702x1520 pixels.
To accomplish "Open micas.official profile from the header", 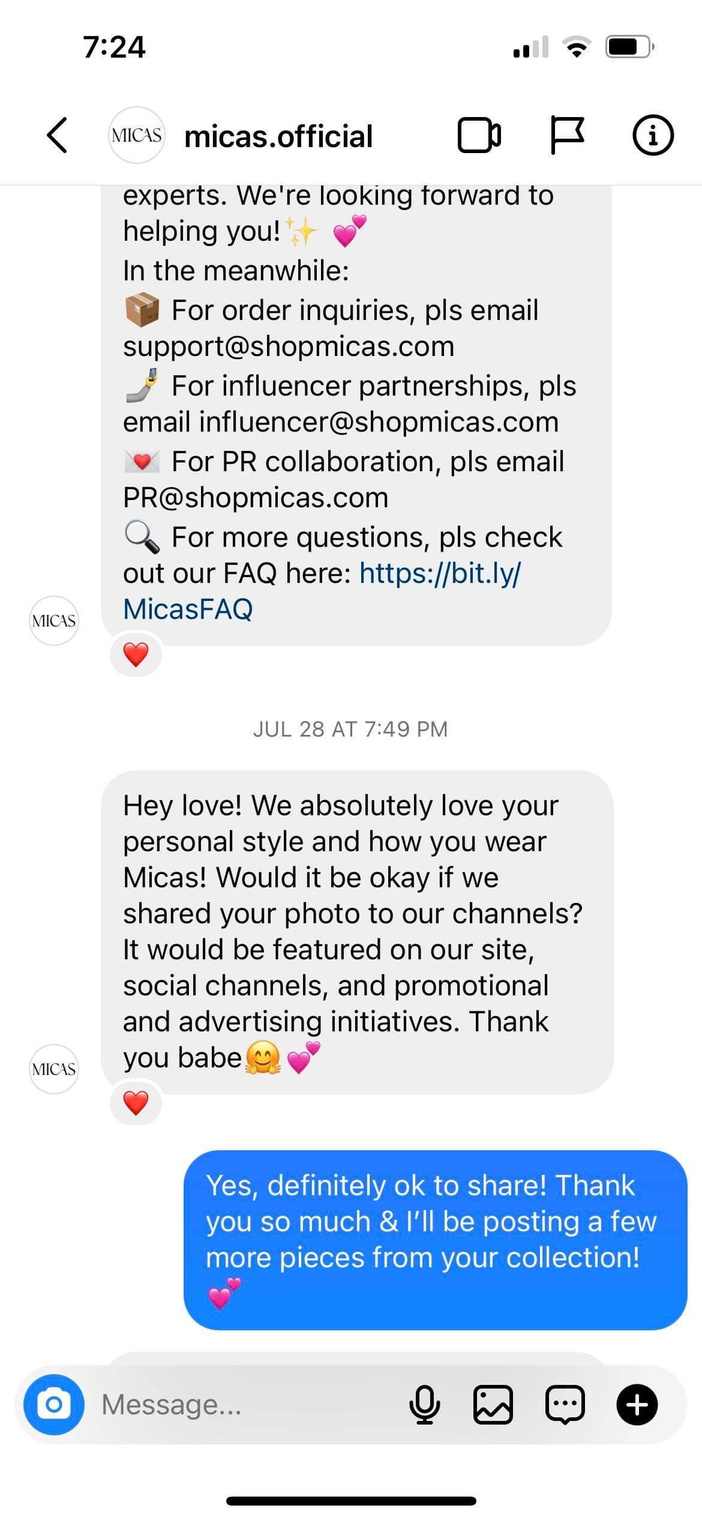I will click(278, 136).
